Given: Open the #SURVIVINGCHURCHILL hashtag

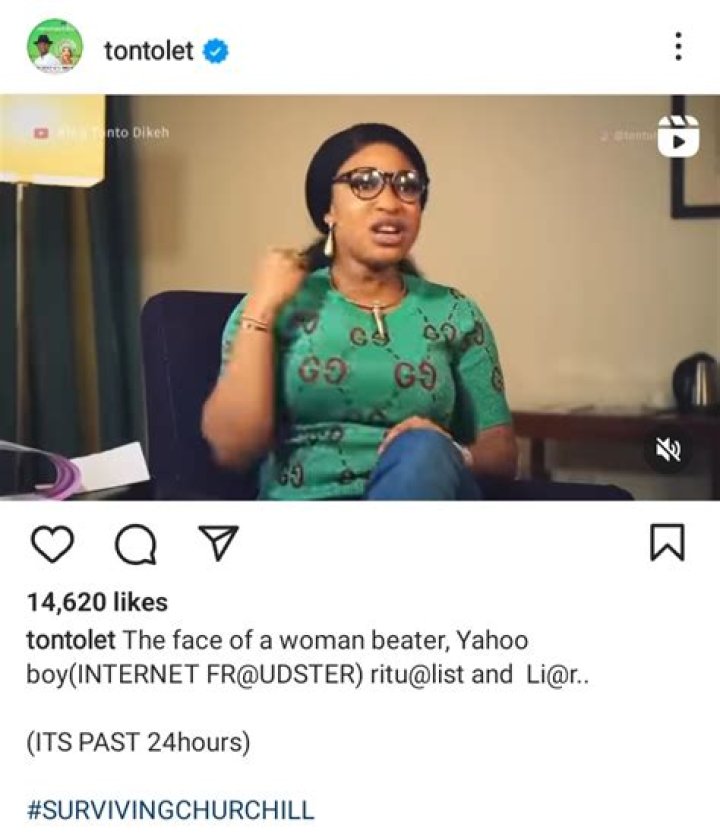Looking at the screenshot, I should (x=170, y=809).
